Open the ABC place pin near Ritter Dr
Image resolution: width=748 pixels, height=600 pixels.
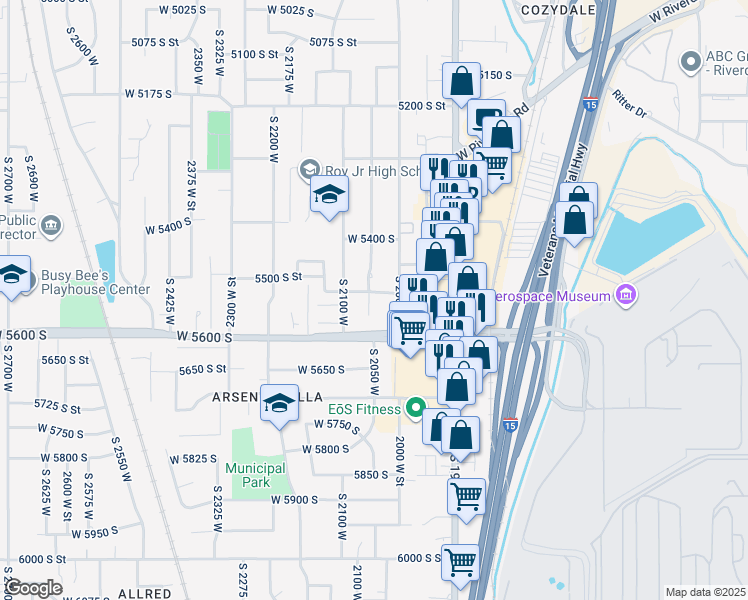689,62
